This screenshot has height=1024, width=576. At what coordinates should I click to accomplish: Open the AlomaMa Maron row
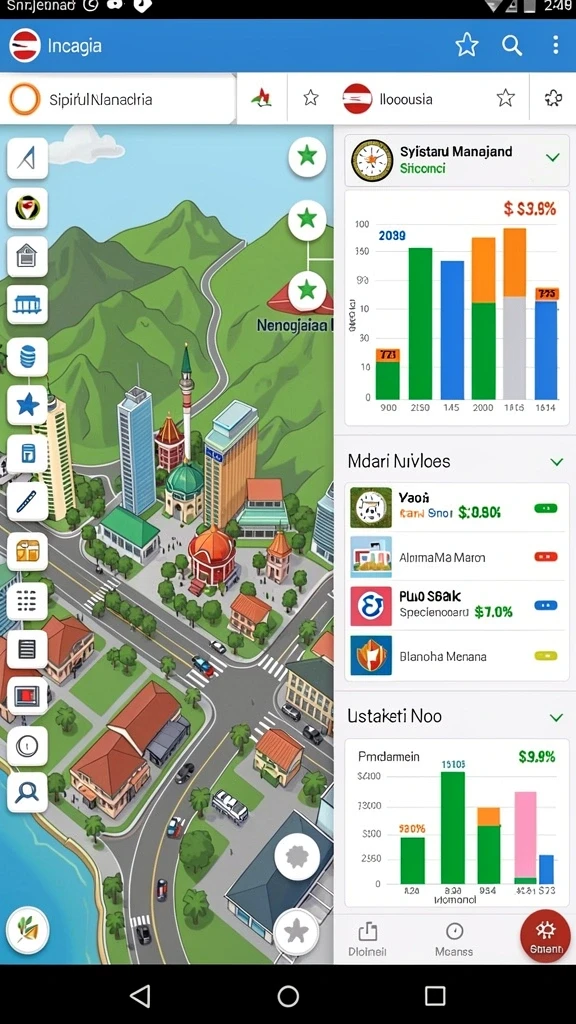456,557
